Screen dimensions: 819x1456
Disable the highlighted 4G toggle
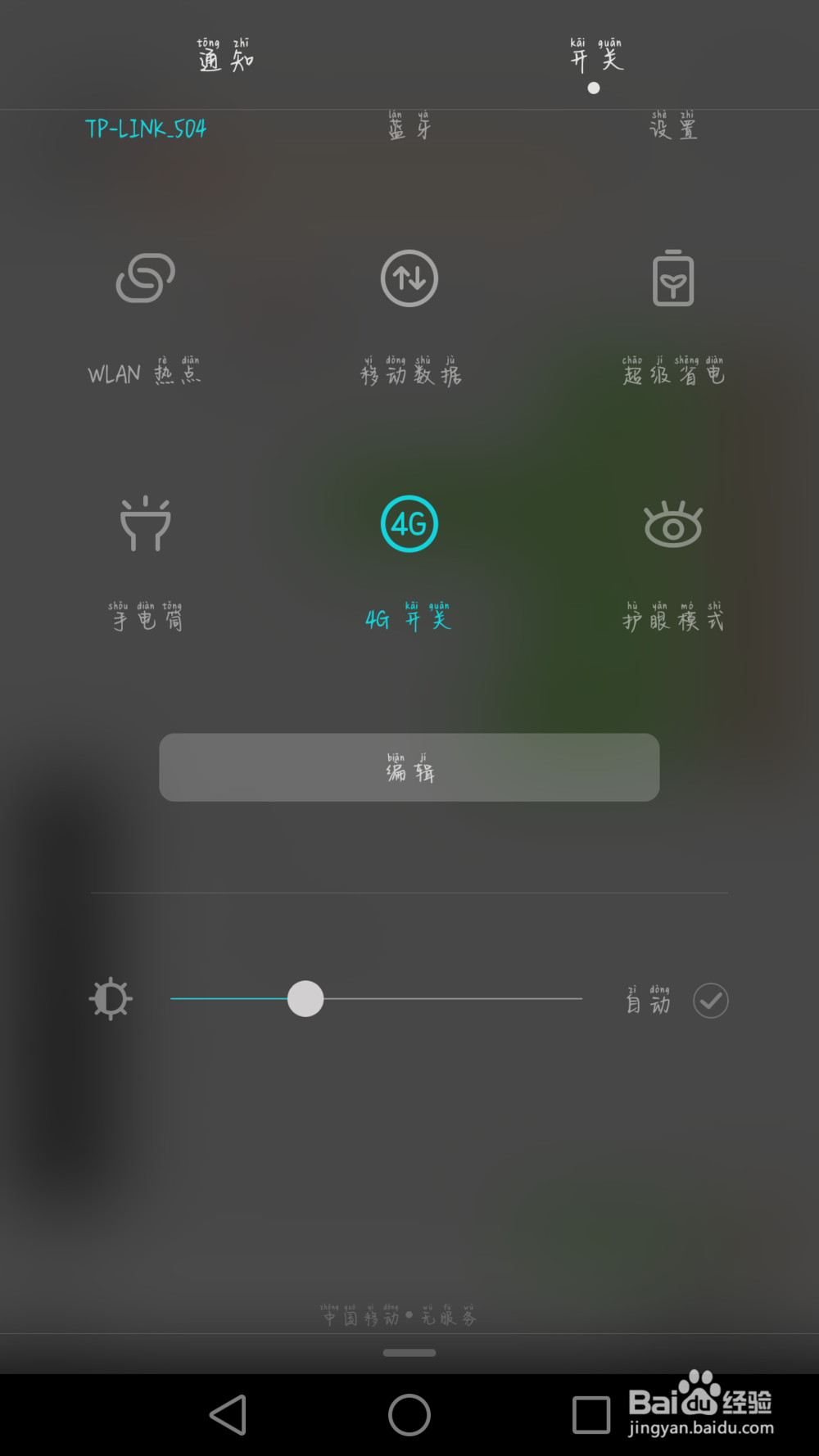409,525
